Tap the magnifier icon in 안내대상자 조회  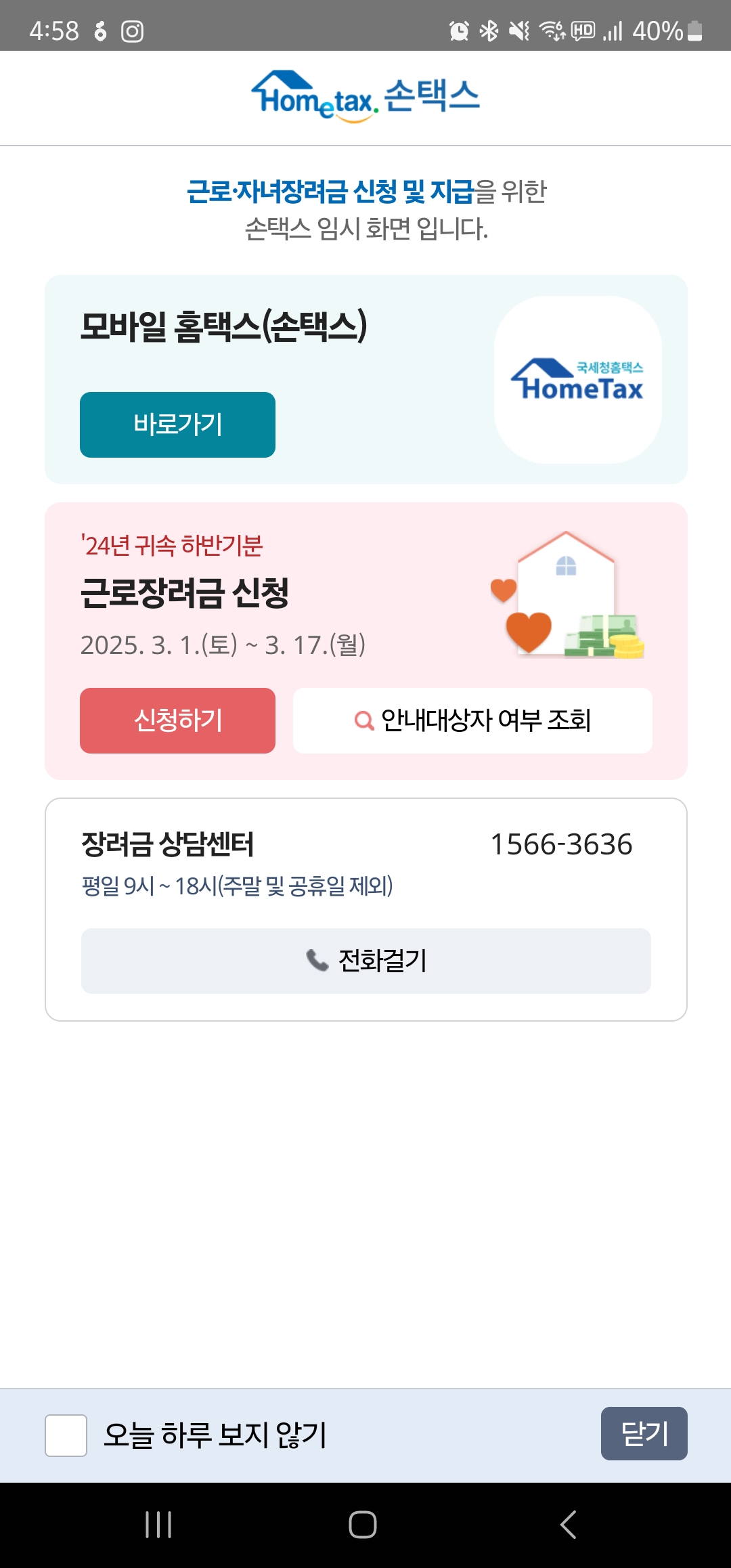point(363,720)
